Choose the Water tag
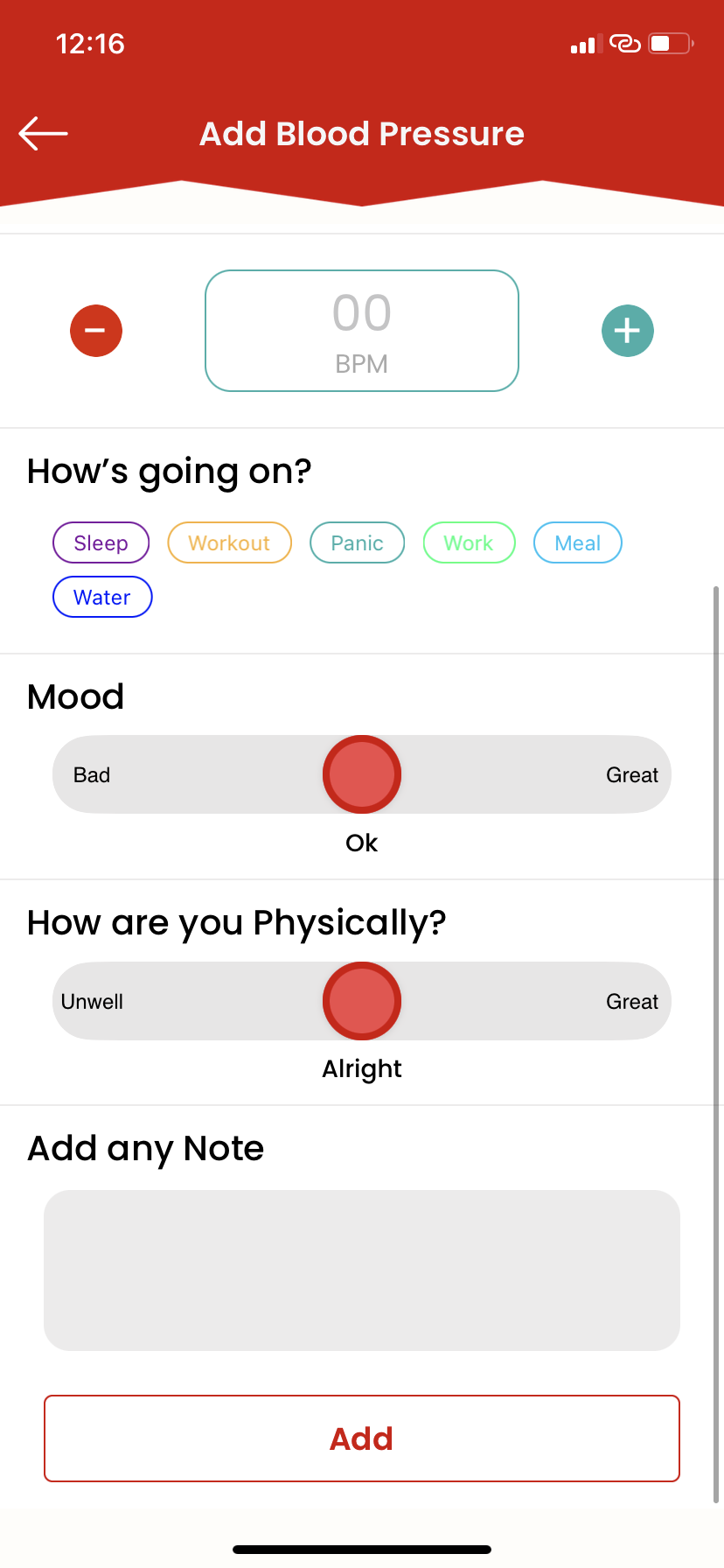Viewport: 724px width, 1568px height. pos(102,597)
